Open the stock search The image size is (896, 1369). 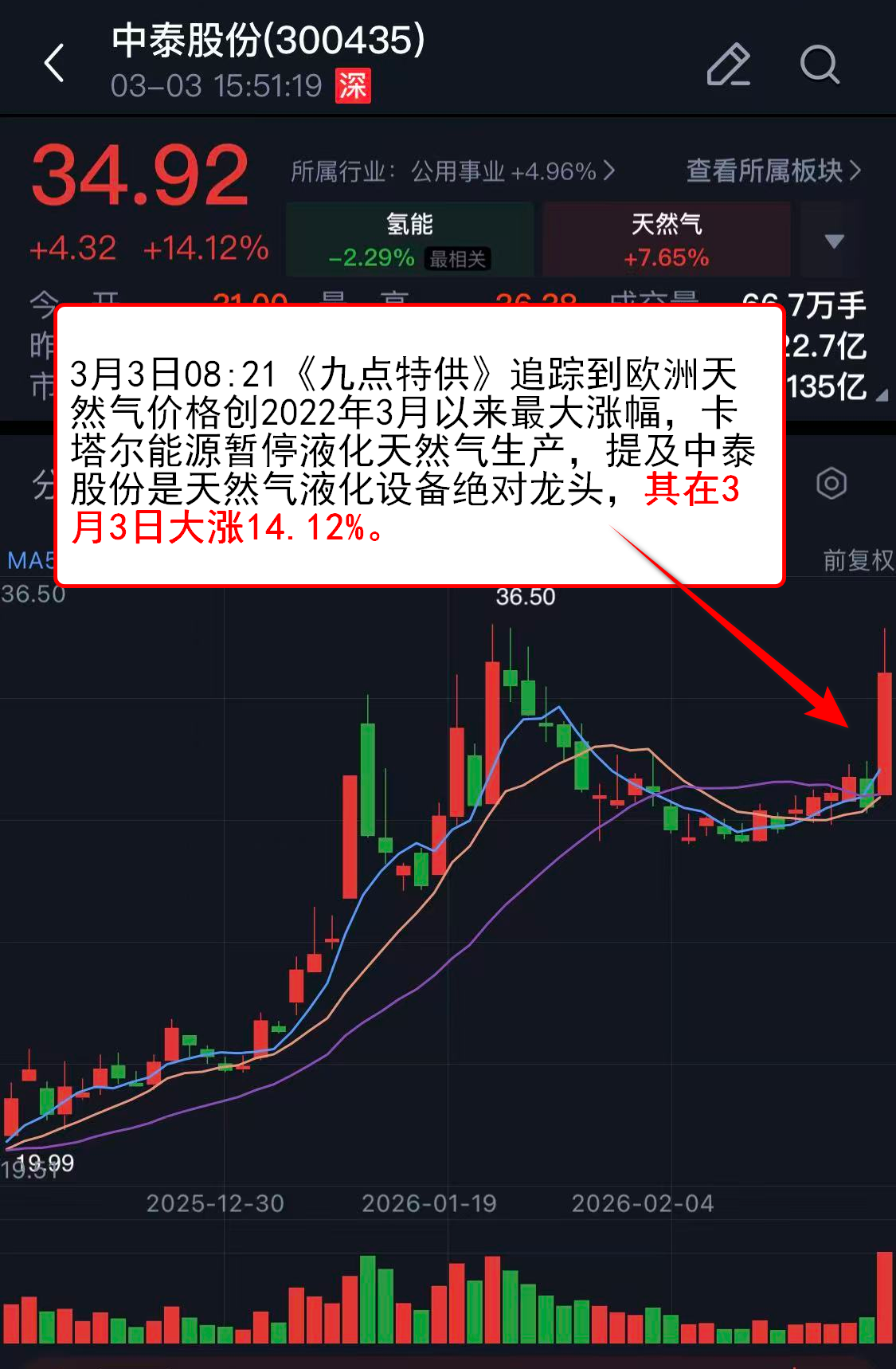coord(820,64)
